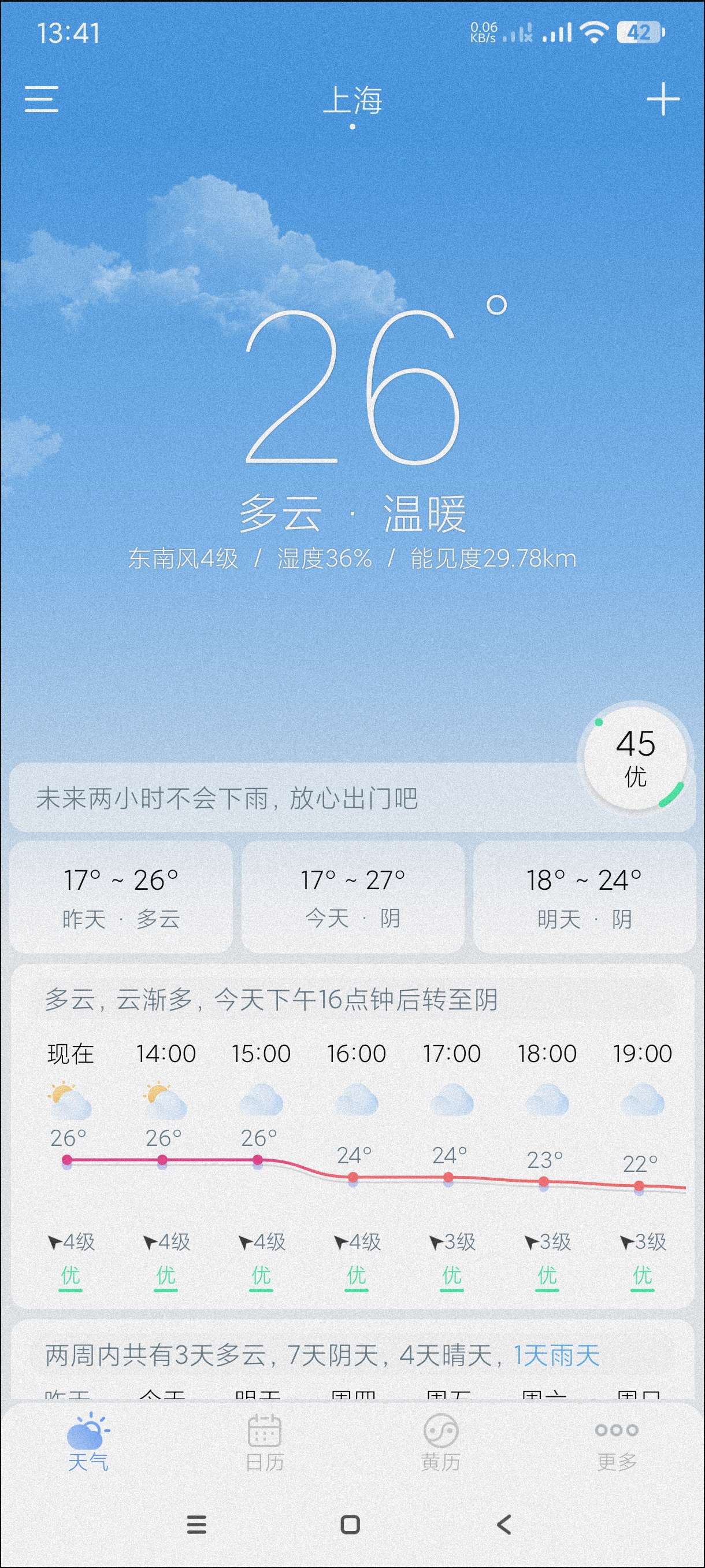
Task: Select the 天气 tab
Action: pyautogui.click(x=88, y=1444)
